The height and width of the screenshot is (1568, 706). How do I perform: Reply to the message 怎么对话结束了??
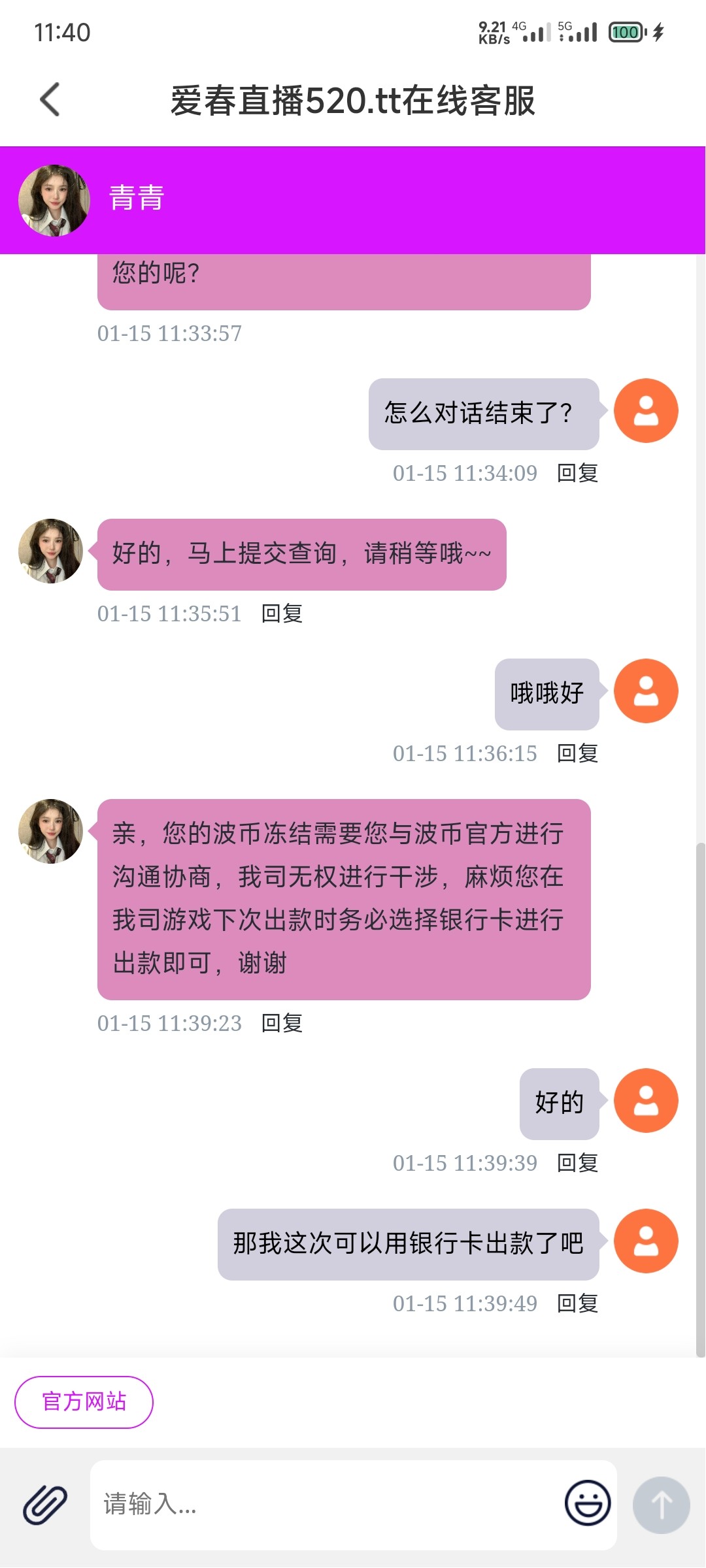click(x=577, y=473)
